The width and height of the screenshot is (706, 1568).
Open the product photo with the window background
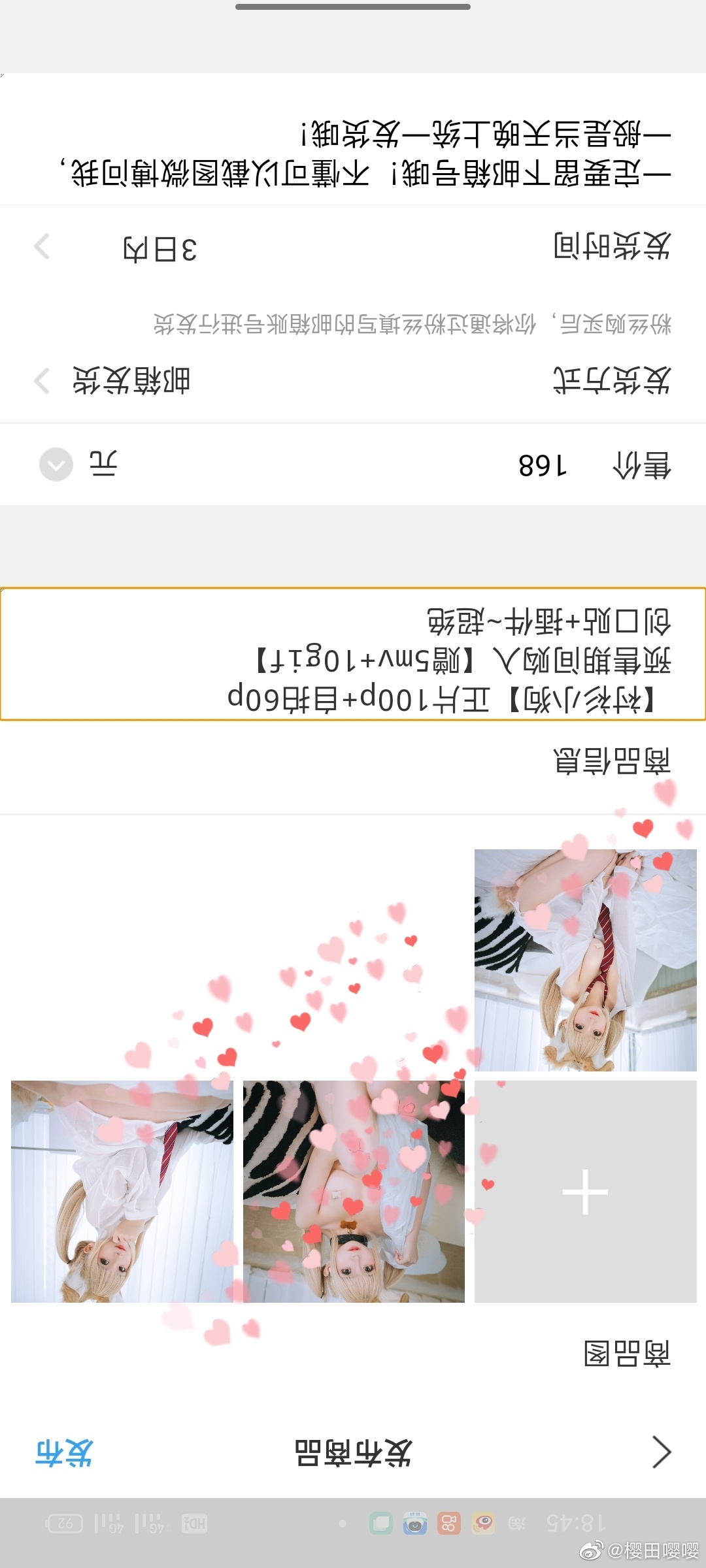[x=122, y=1192]
